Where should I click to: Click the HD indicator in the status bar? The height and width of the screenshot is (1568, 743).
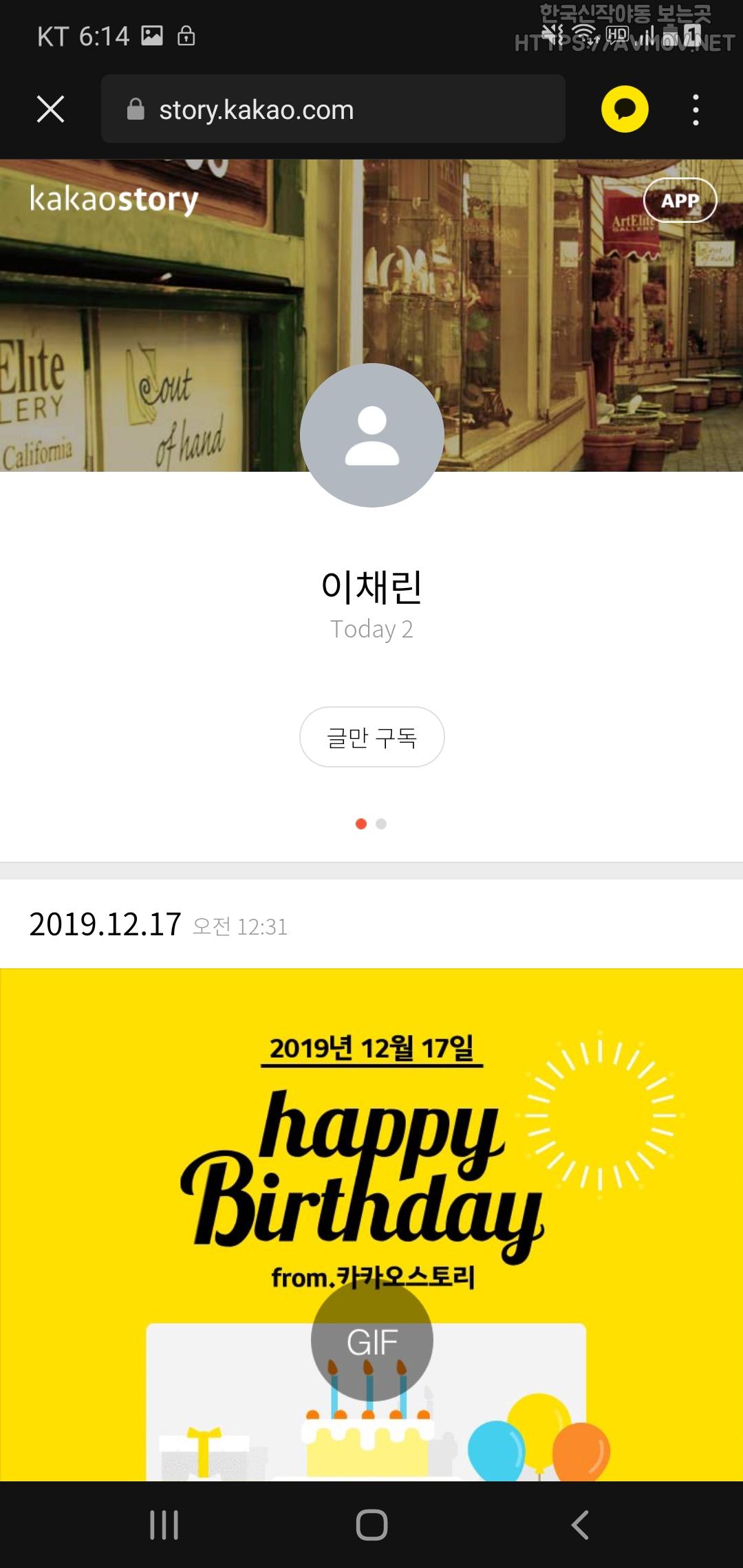point(618,34)
